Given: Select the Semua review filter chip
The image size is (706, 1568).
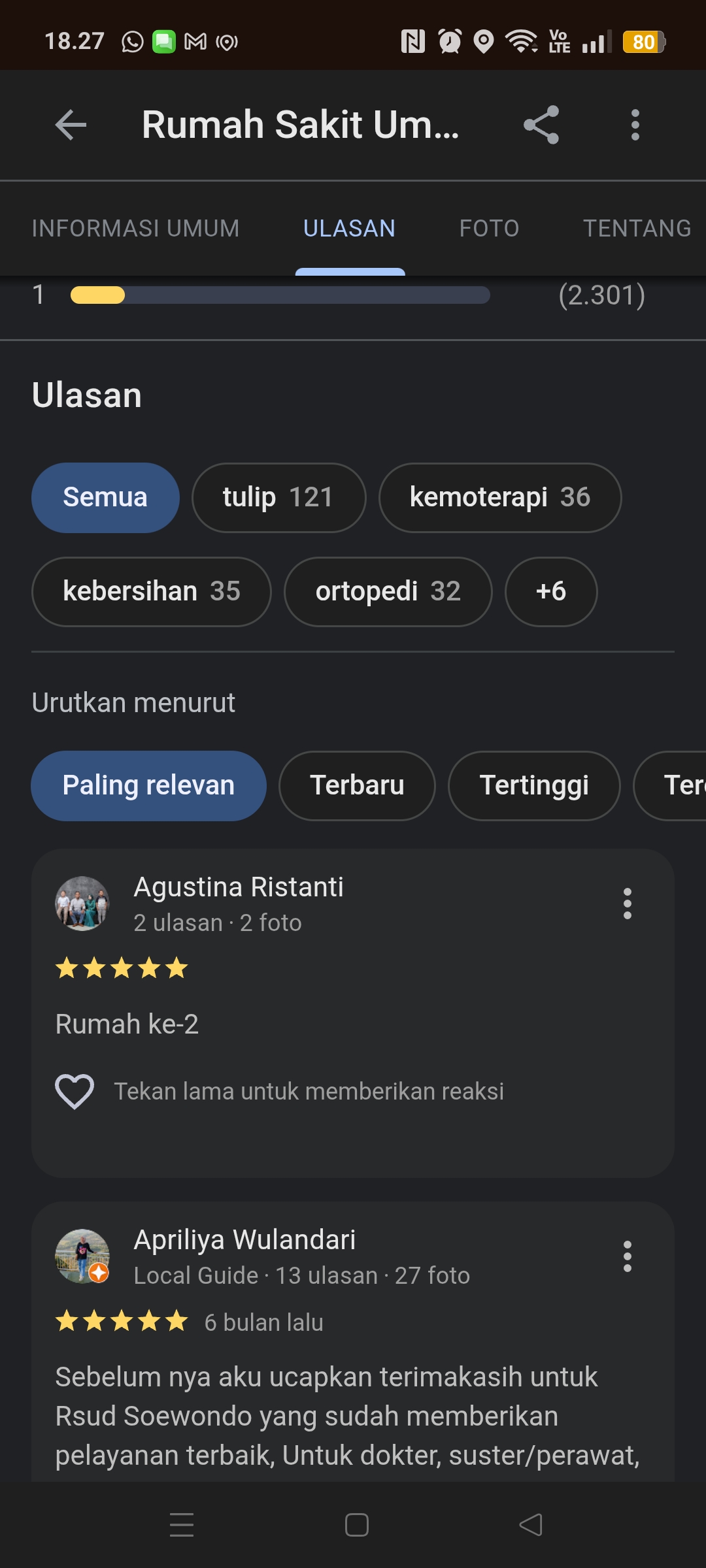Looking at the screenshot, I should [105, 497].
